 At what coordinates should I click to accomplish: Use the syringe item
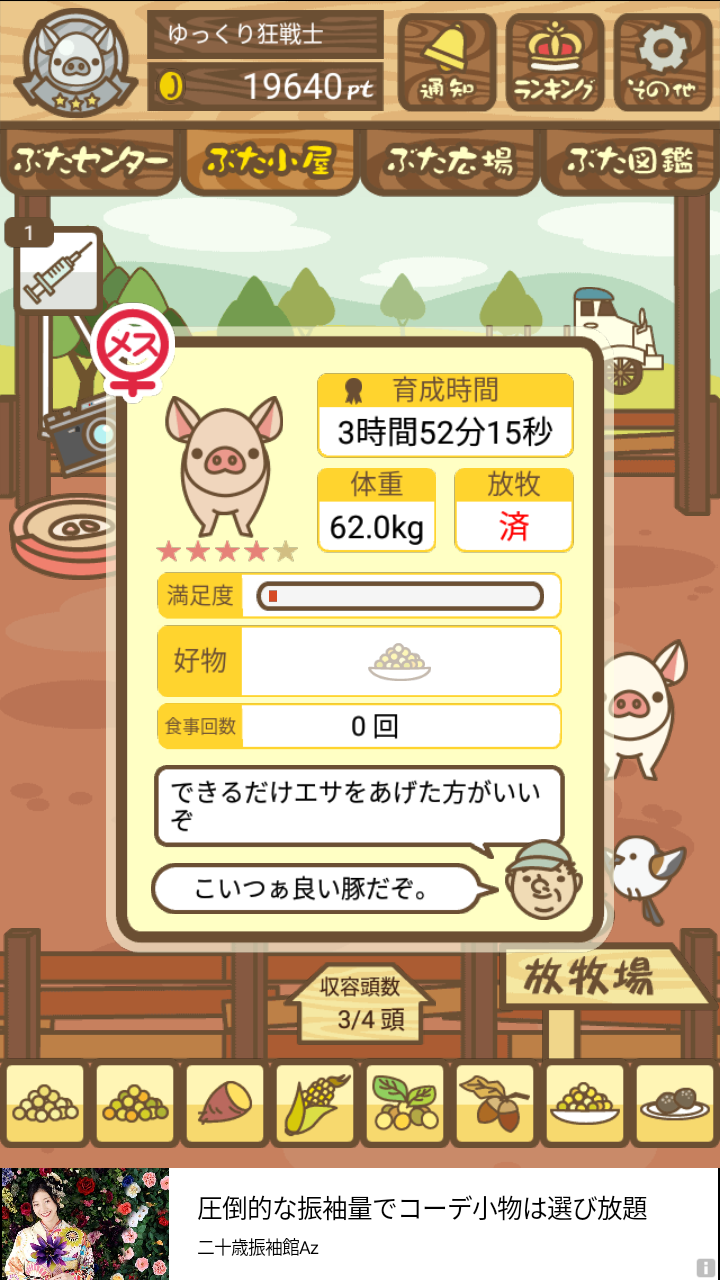tap(58, 270)
